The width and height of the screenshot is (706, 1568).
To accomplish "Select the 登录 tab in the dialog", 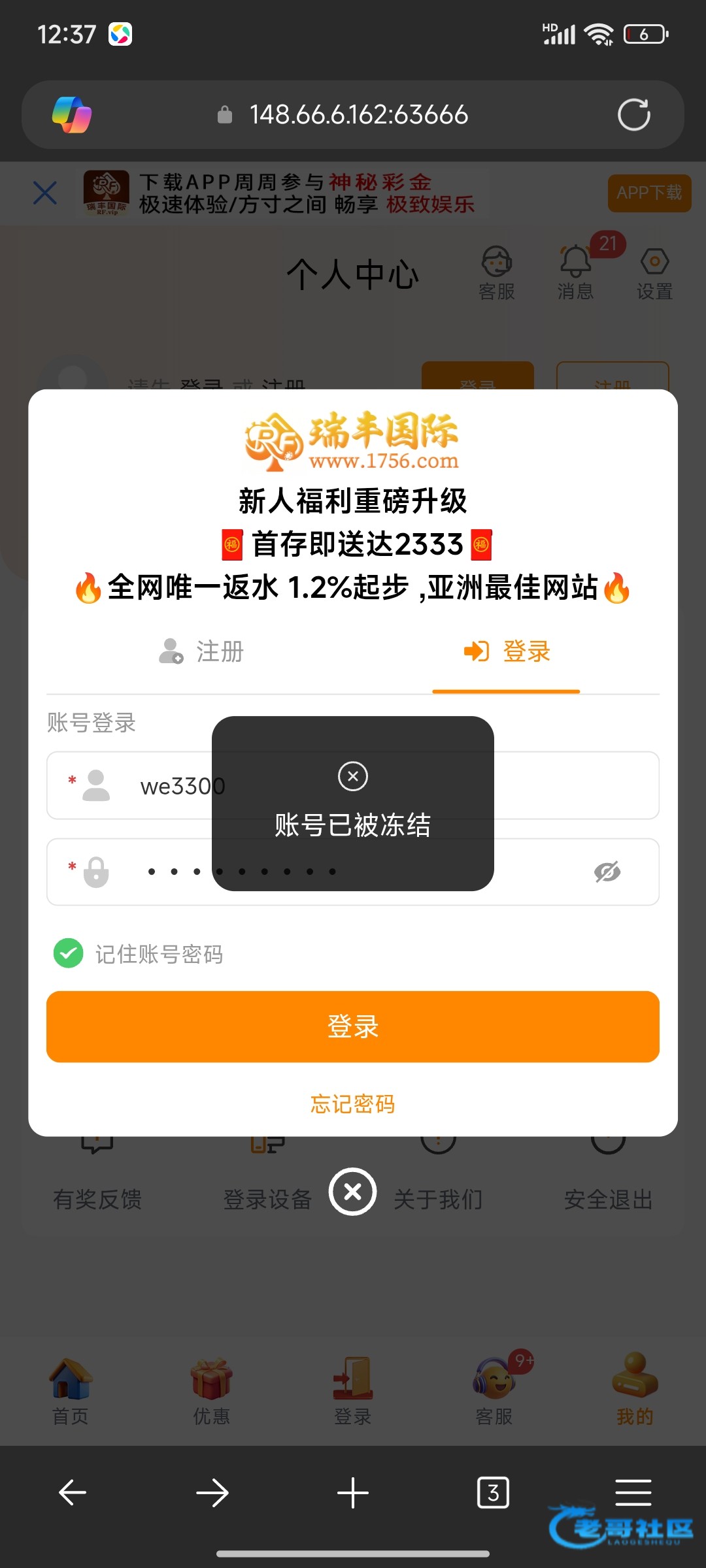I will [x=507, y=651].
